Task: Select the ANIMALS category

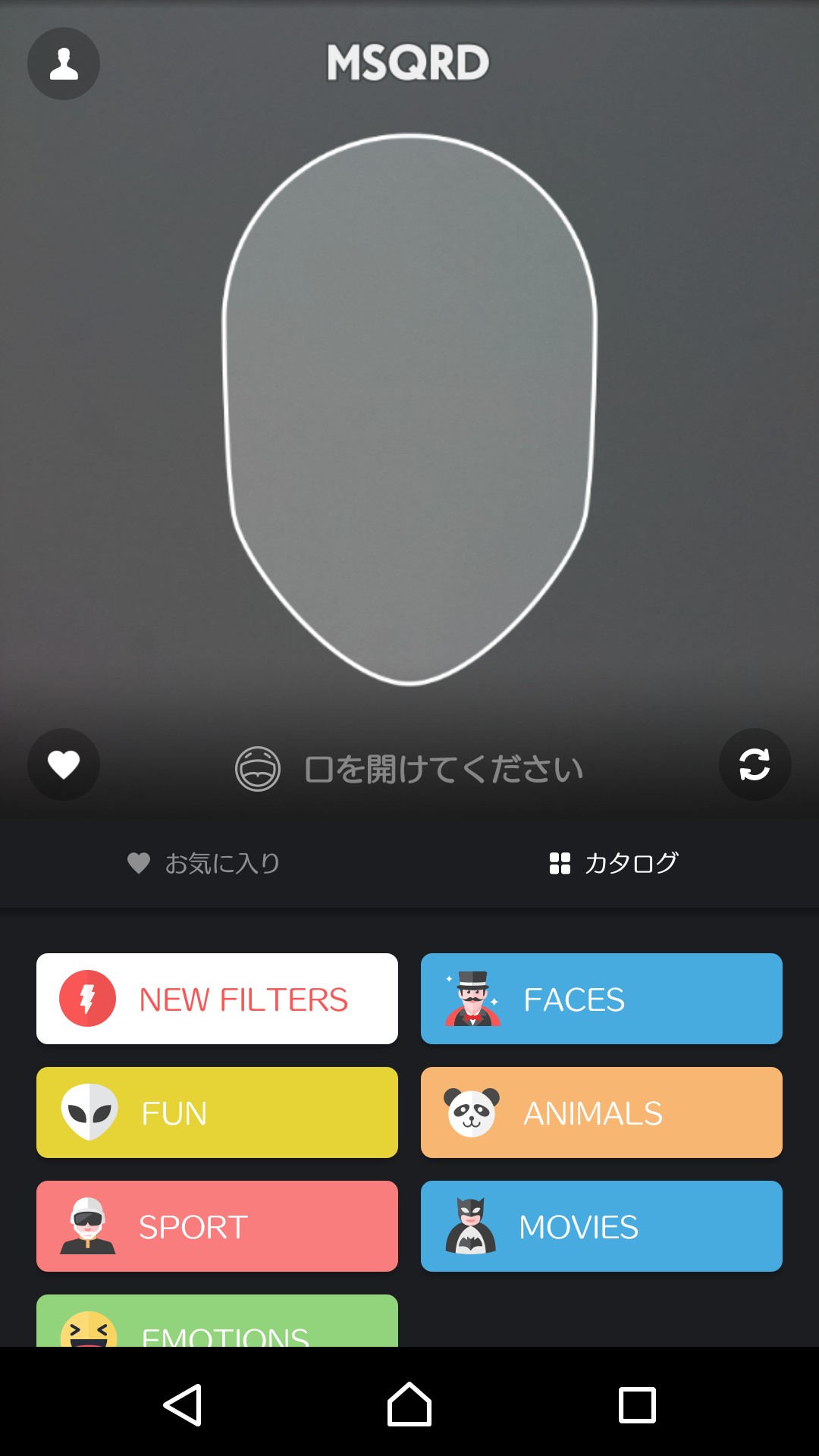Action: [x=601, y=1112]
